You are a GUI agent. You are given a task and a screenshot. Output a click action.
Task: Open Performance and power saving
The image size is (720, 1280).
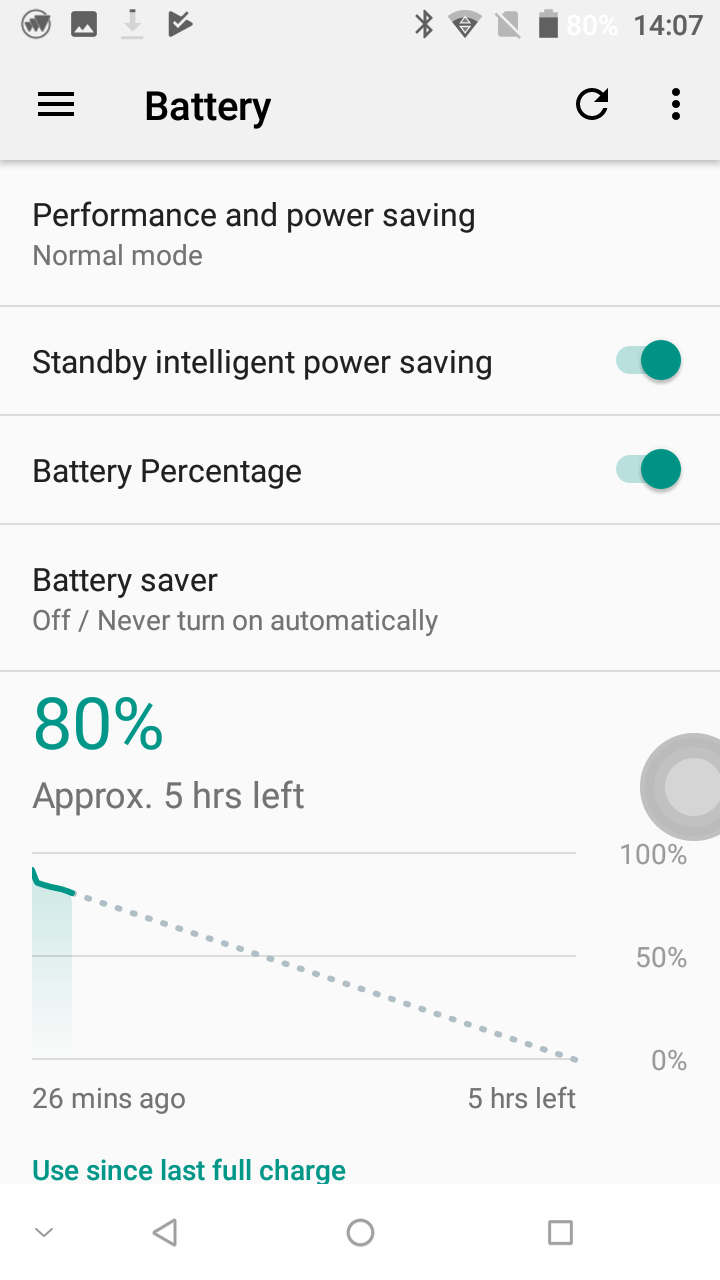[360, 234]
